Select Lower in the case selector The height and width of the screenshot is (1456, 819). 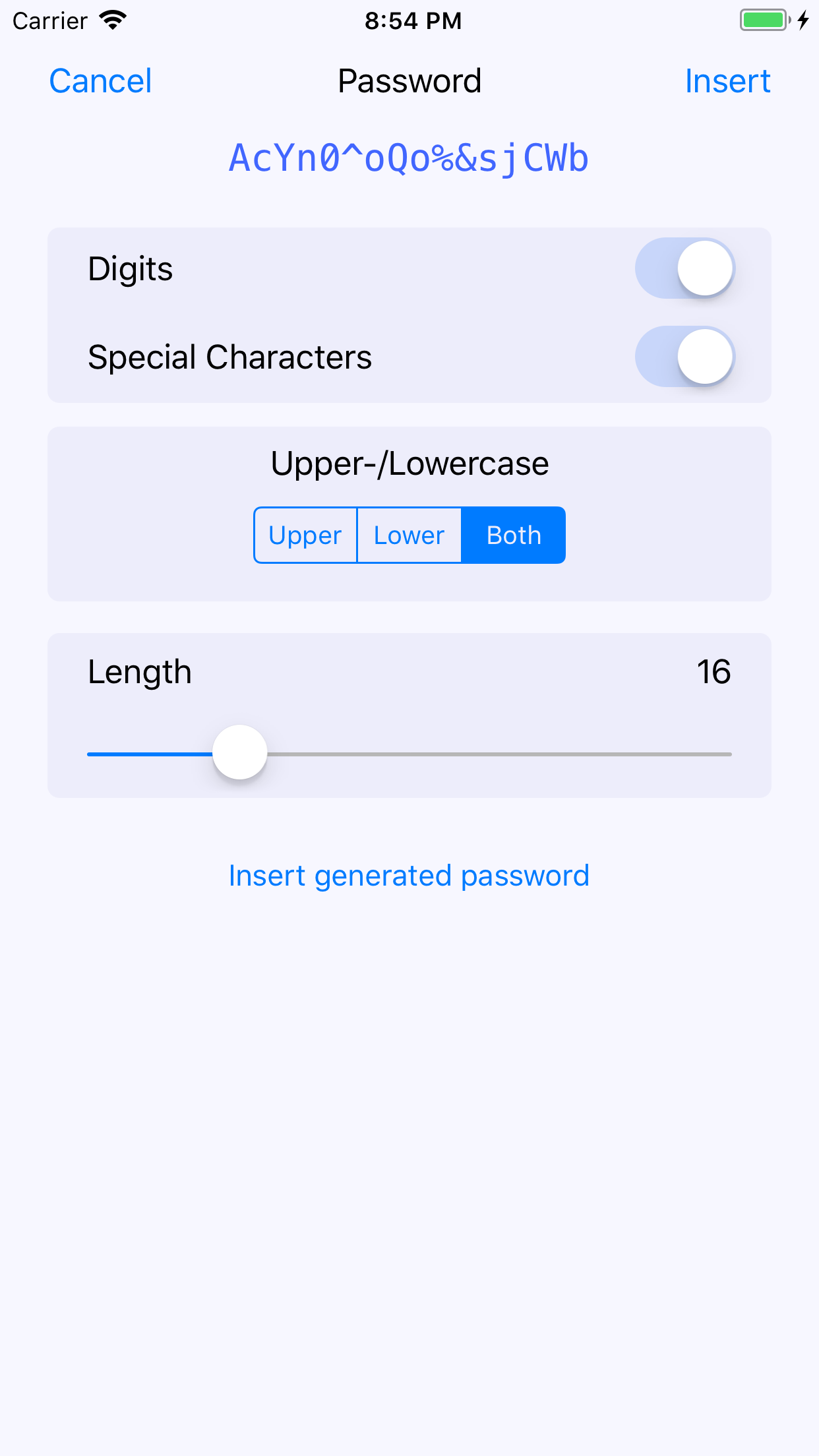pyautogui.click(x=409, y=535)
